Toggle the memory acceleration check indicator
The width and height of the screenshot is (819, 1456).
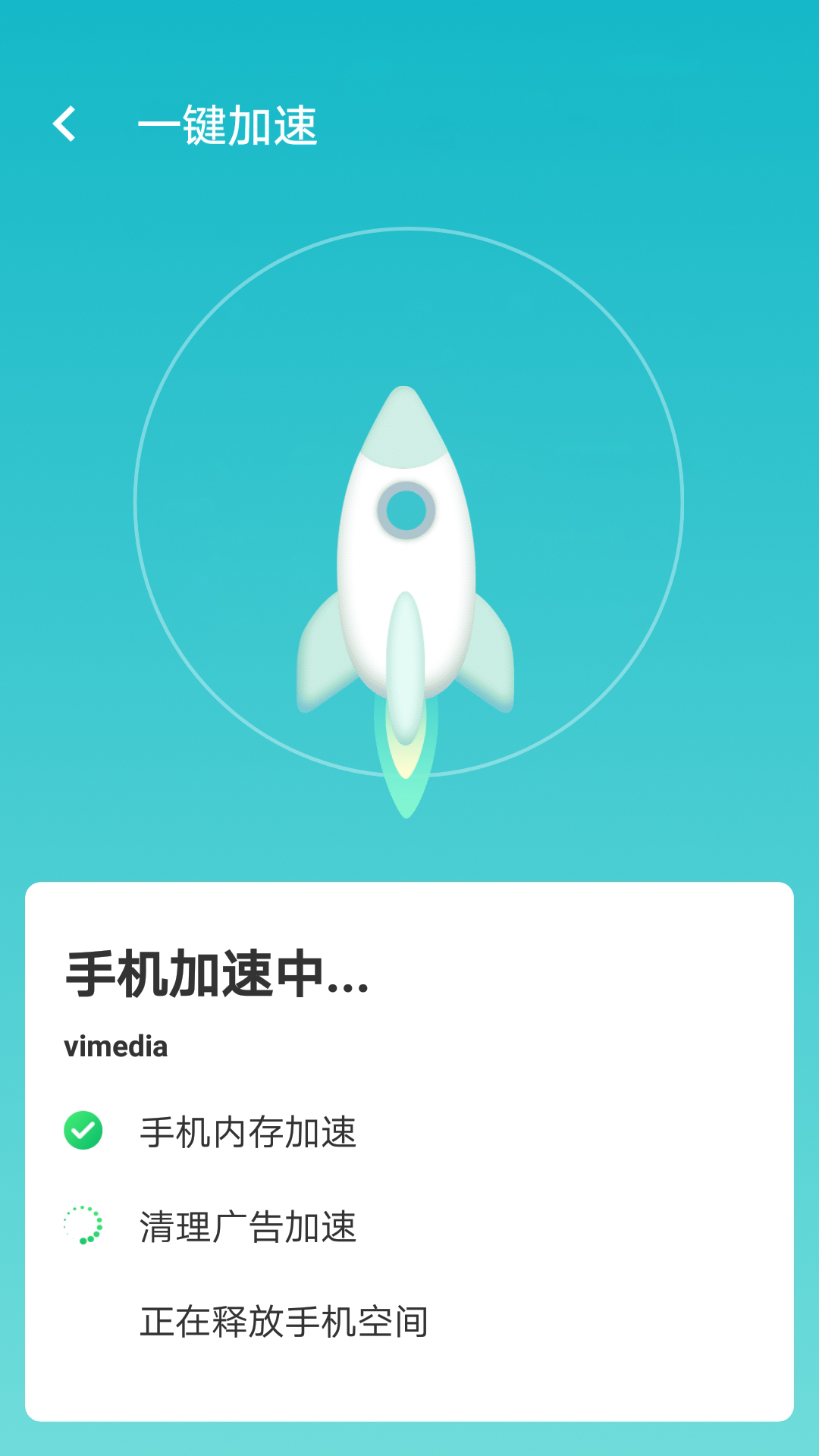coord(83,1131)
